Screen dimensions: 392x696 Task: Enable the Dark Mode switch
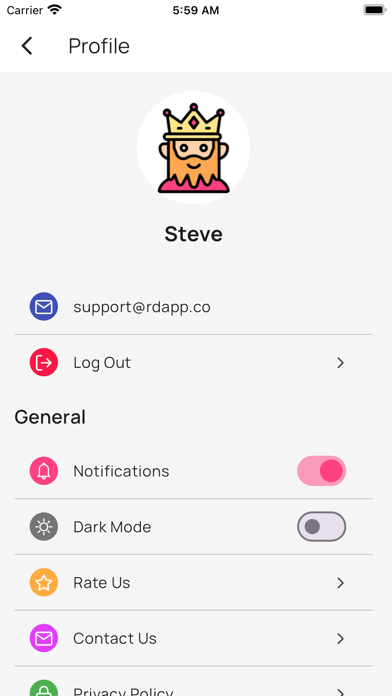321,527
